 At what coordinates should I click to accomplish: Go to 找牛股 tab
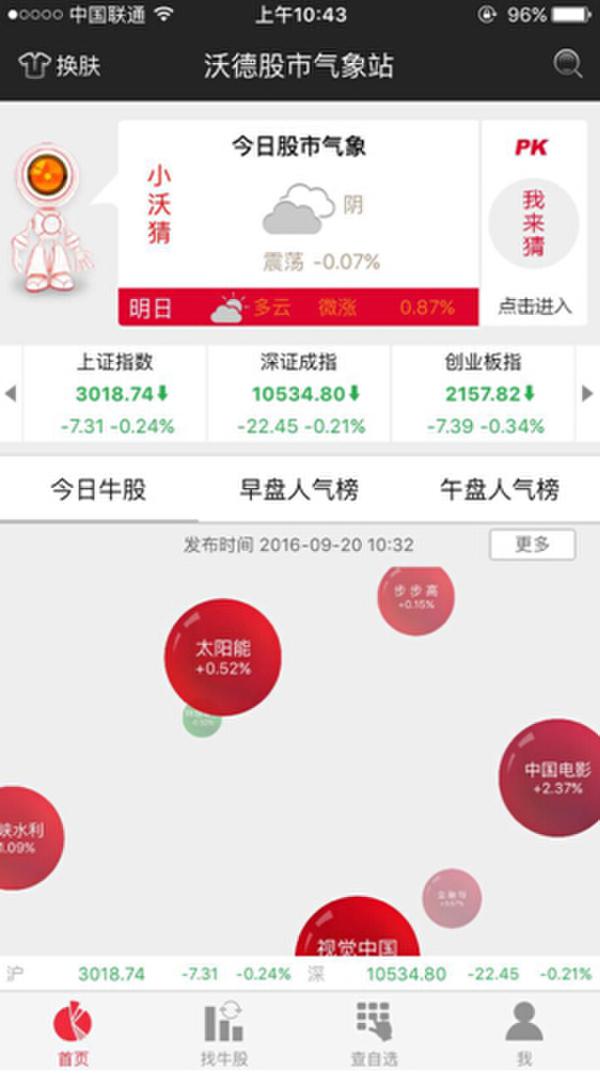click(x=224, y=1034)
